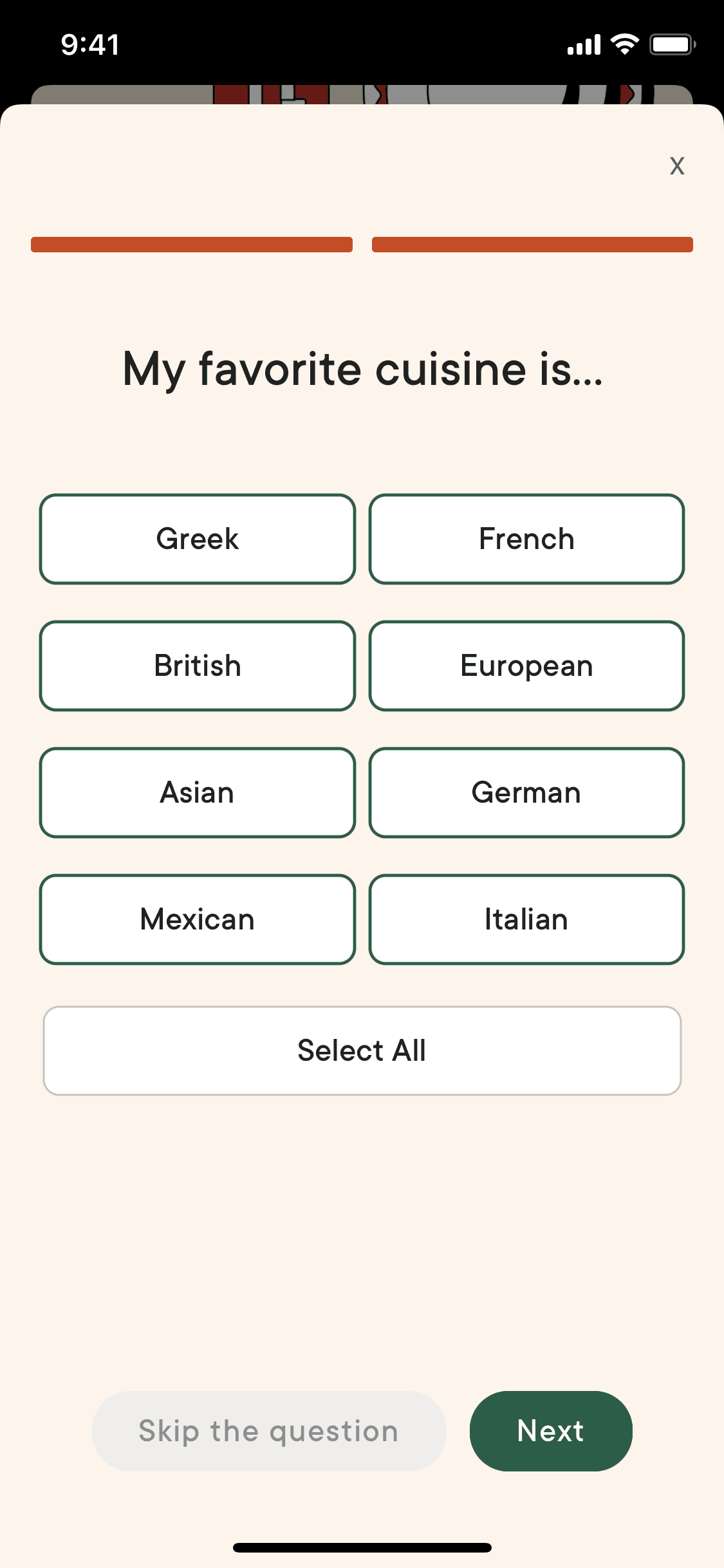The height and width of the screenshot is (1568, 724).
Task: Tap Select All cuisines
Action: point(362,1050)
